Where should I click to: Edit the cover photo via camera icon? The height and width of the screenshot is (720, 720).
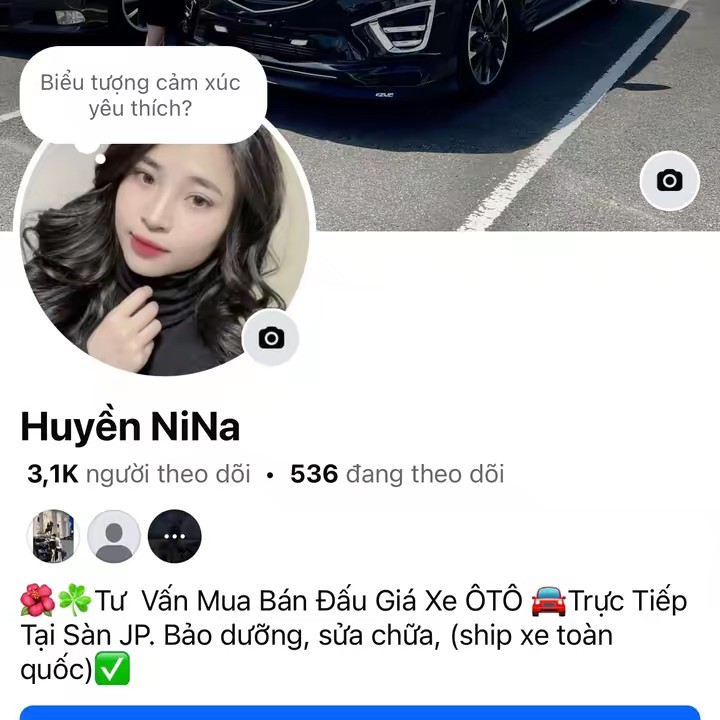pyautogui.click(x=669, y=181)
